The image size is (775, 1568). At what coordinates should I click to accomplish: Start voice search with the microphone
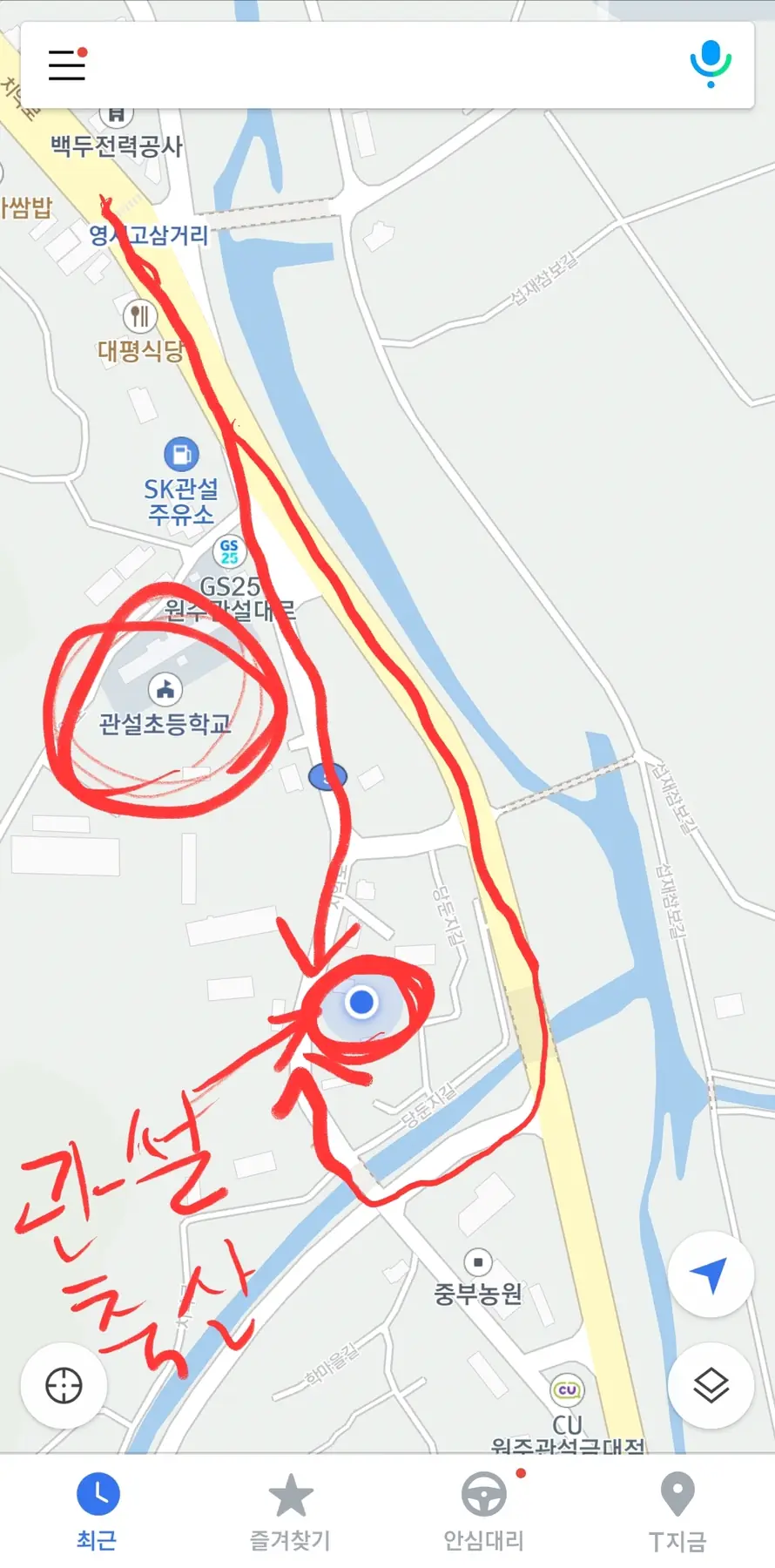[710, 64]
